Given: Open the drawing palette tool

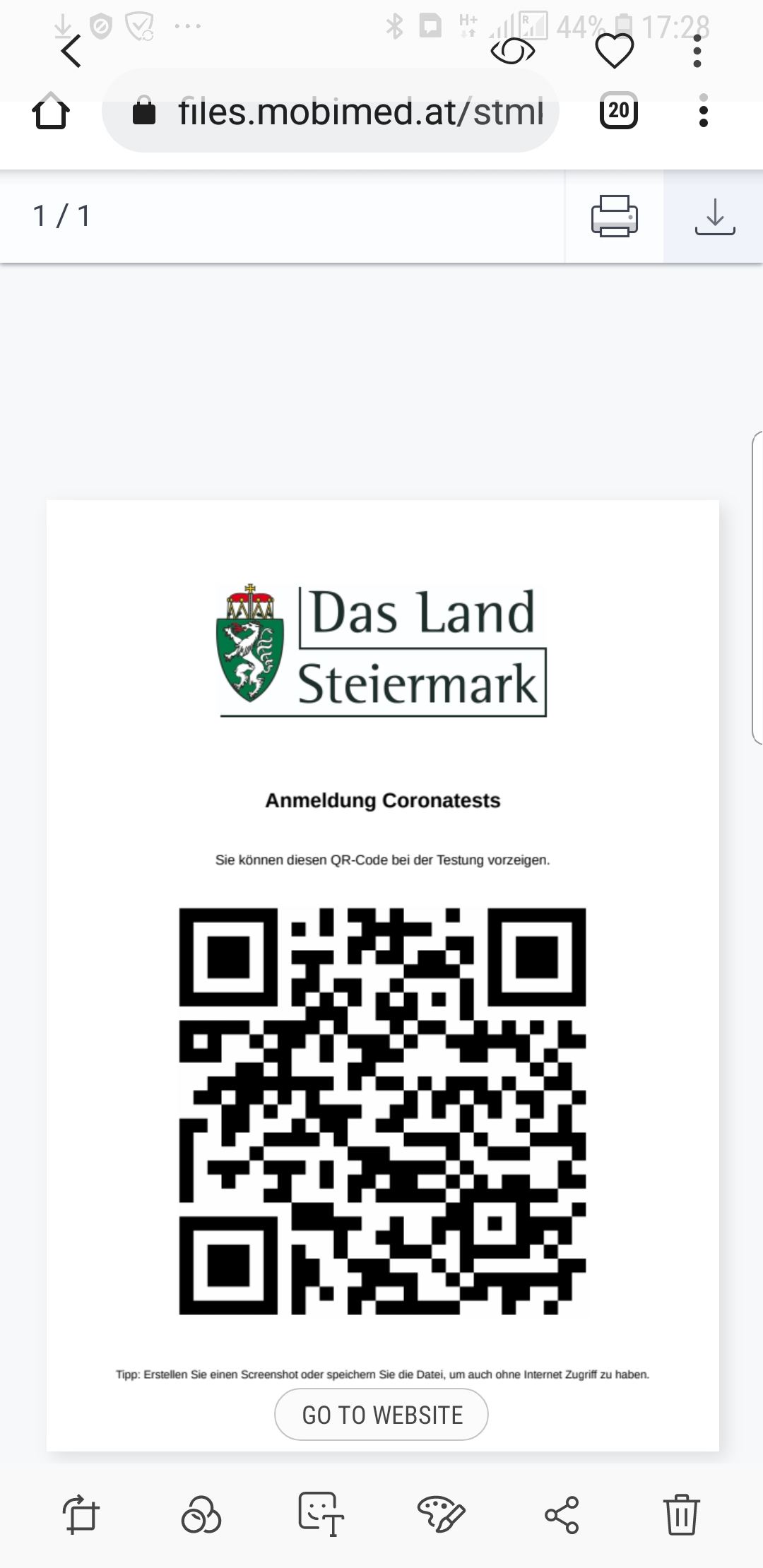Looking at the screenshot, I should [441, 1515].
